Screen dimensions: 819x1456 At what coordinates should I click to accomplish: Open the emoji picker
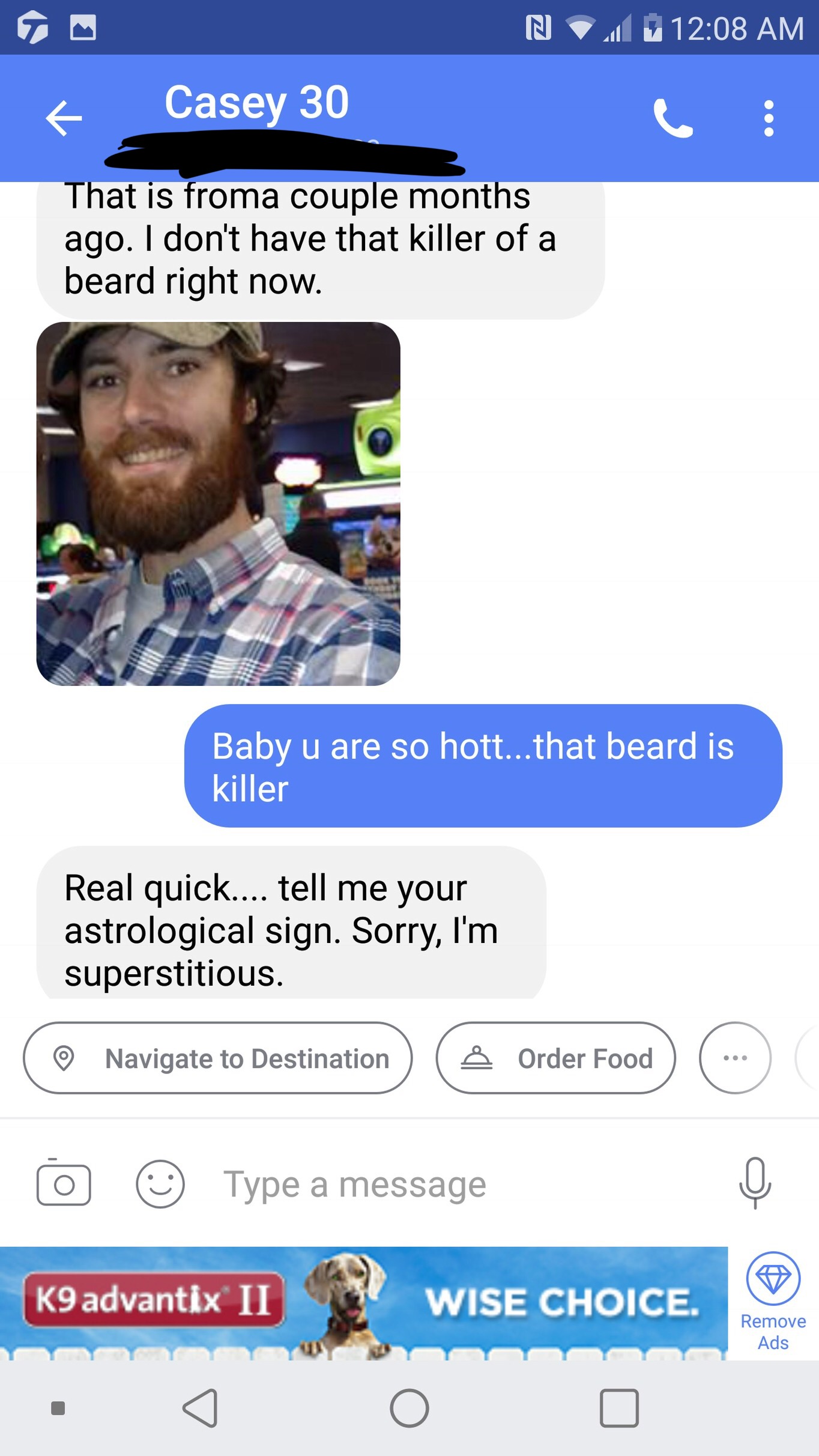[160, 1184]
